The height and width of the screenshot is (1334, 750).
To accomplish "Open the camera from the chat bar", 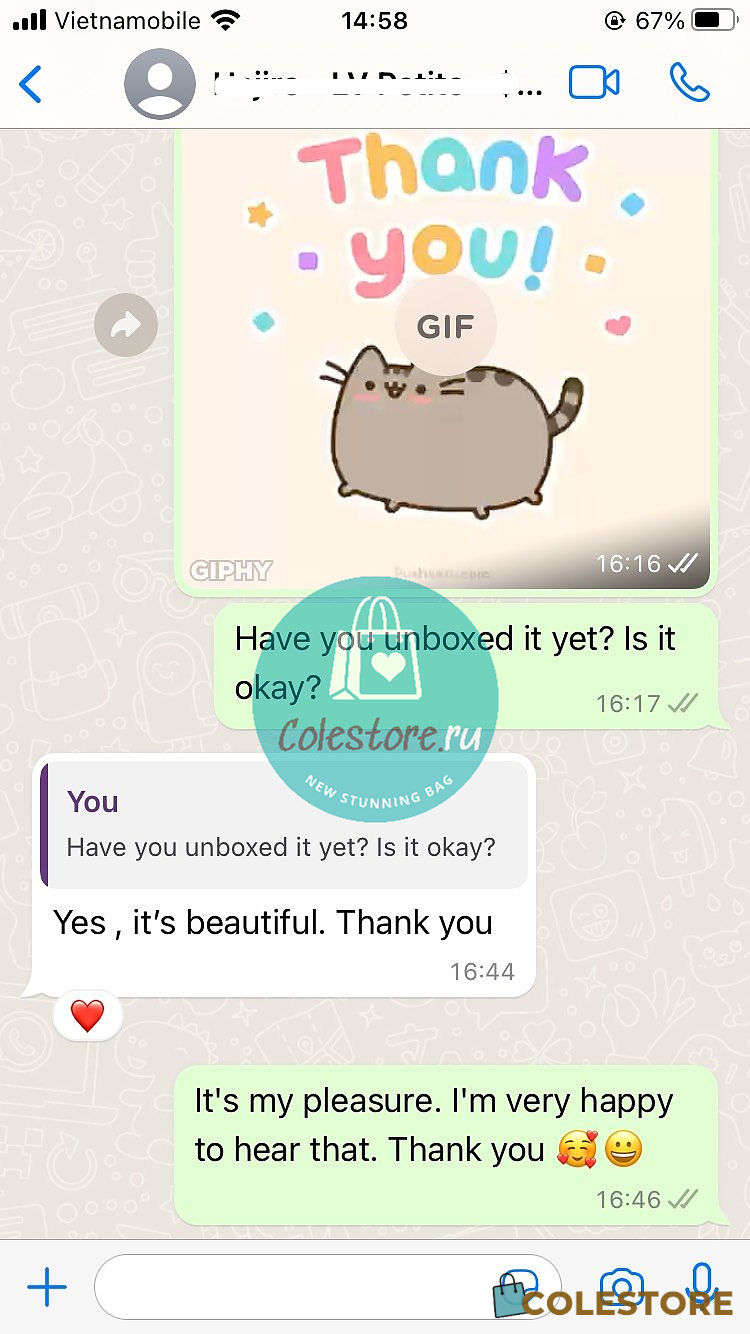I will point(621,1288).
